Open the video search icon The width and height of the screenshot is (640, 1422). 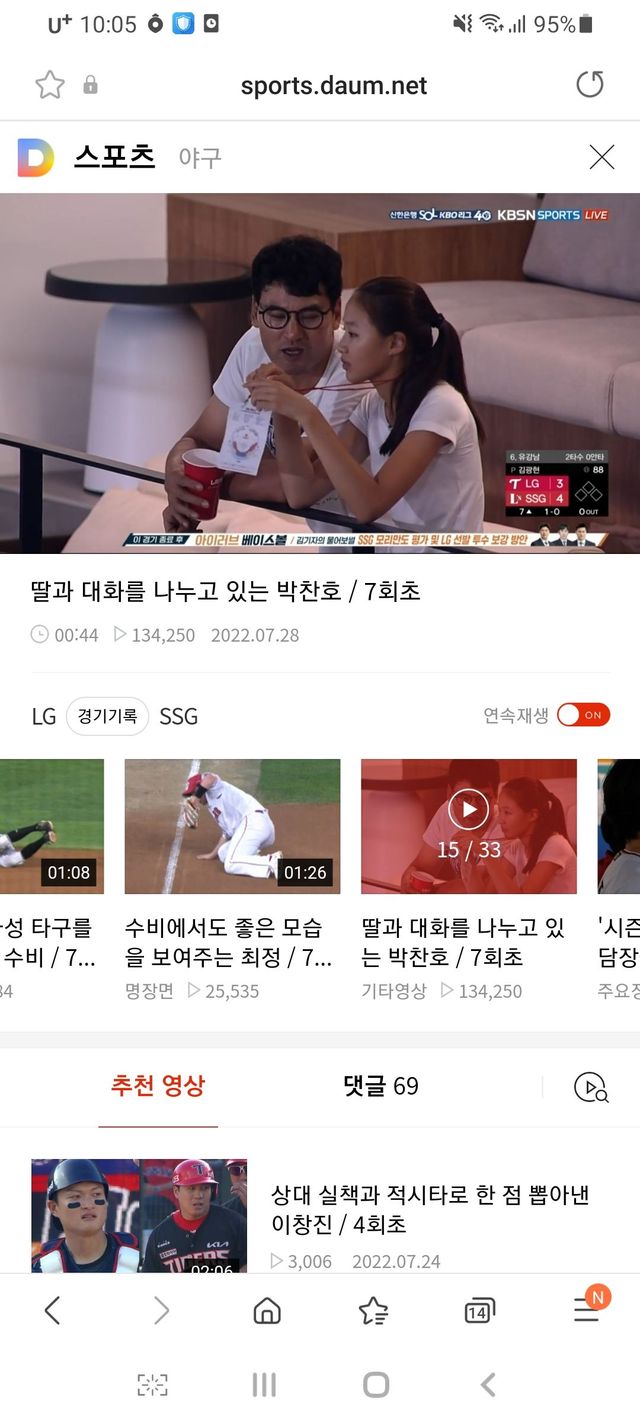tap(590, 1087)
